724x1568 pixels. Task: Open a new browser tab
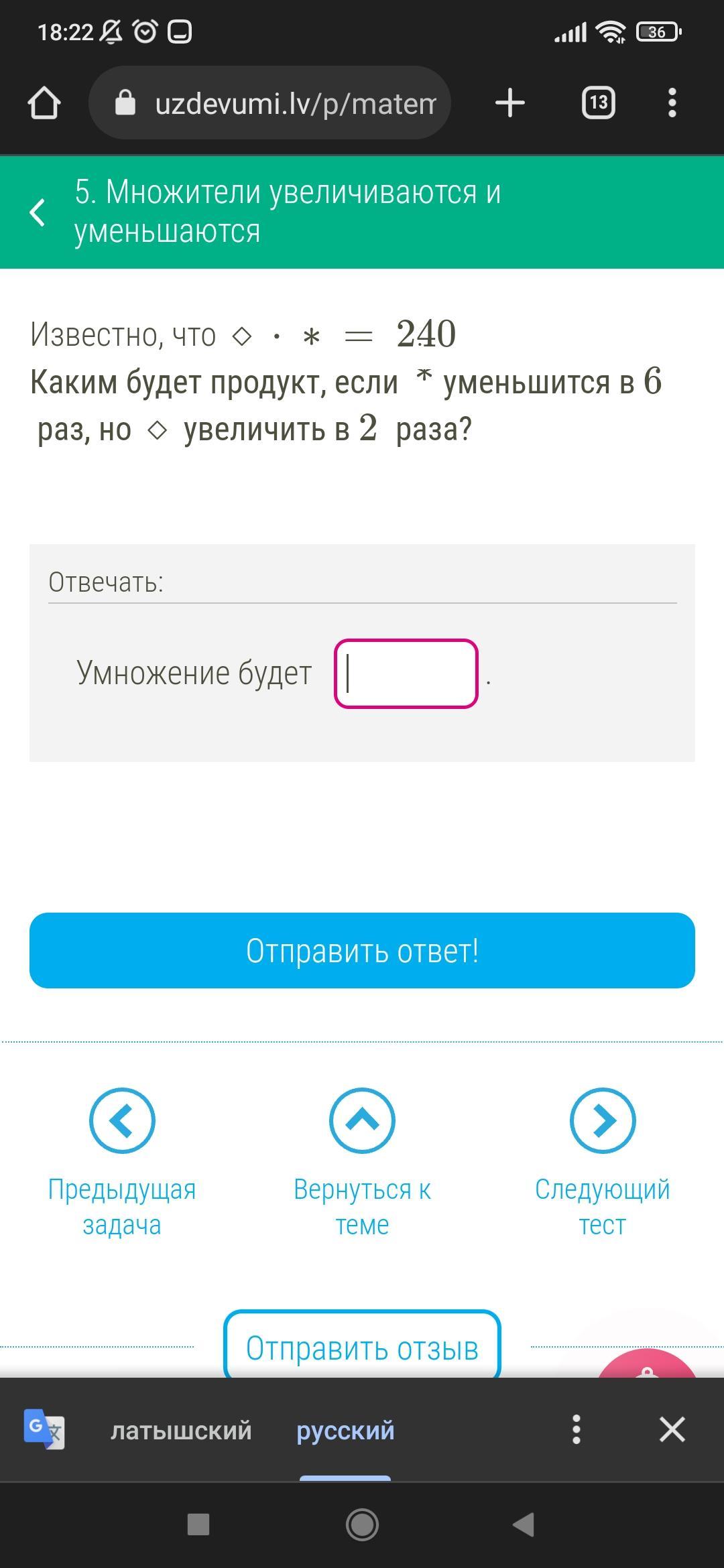coord(509,103)
